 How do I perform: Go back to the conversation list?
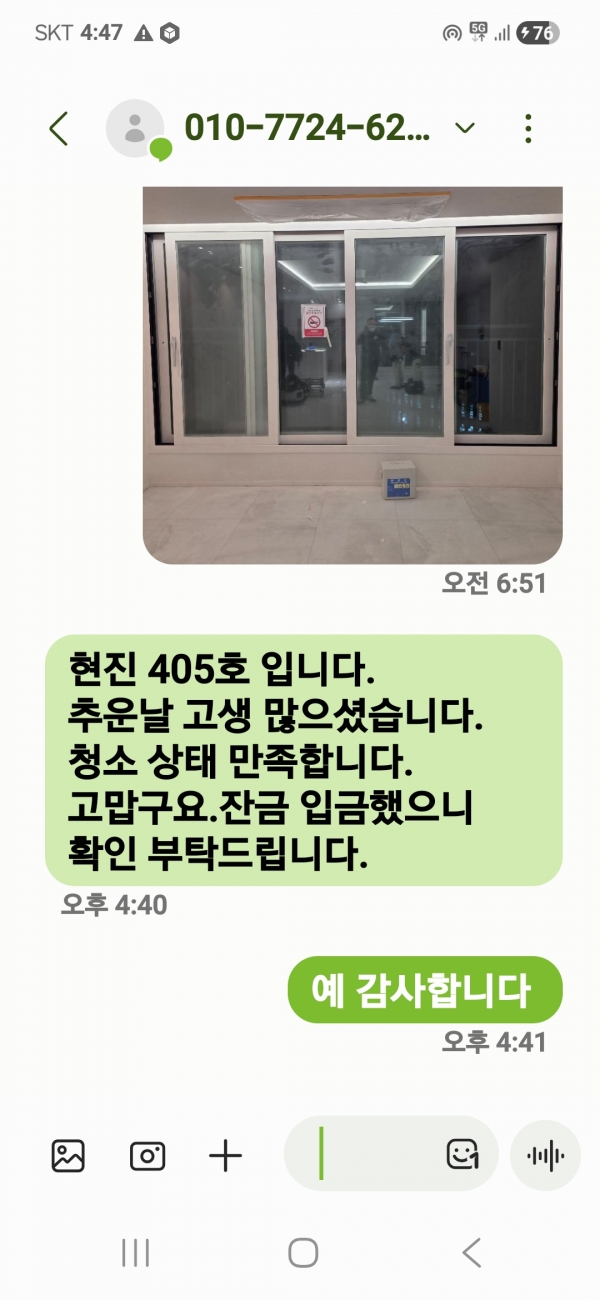59,129
